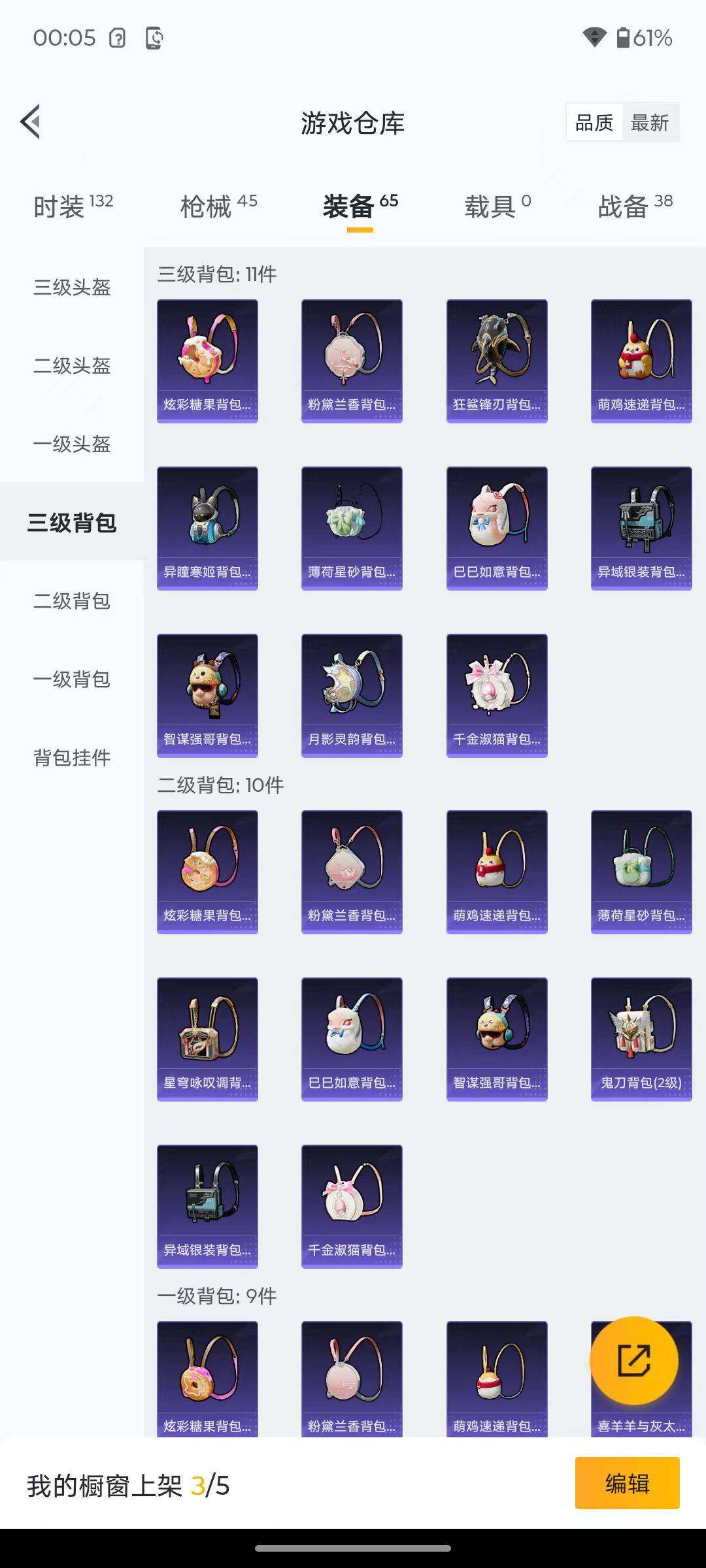Open the 背包挂件 category
The width and height of the screenshot is (706, 1568).
point(72,757)
